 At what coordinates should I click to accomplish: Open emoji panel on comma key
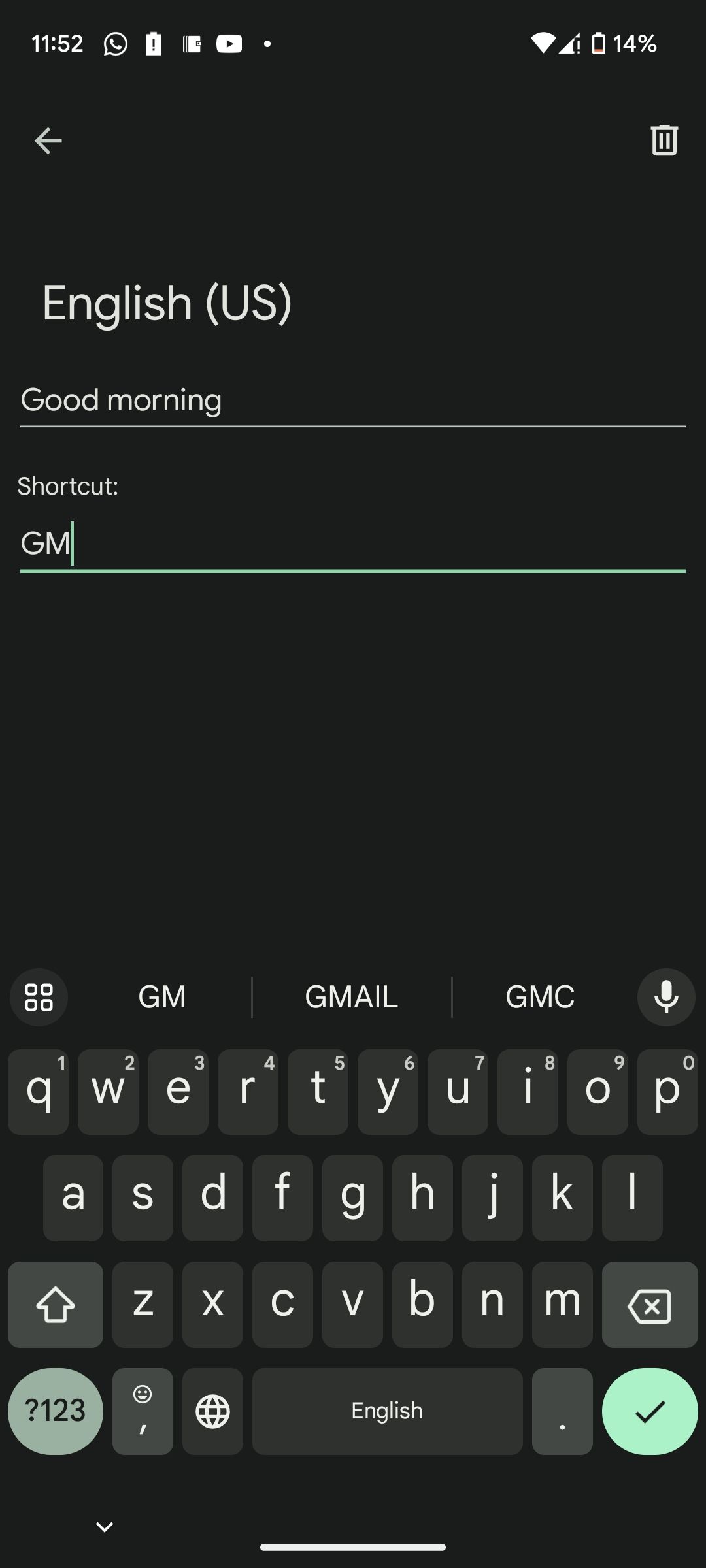point(143,1411)
